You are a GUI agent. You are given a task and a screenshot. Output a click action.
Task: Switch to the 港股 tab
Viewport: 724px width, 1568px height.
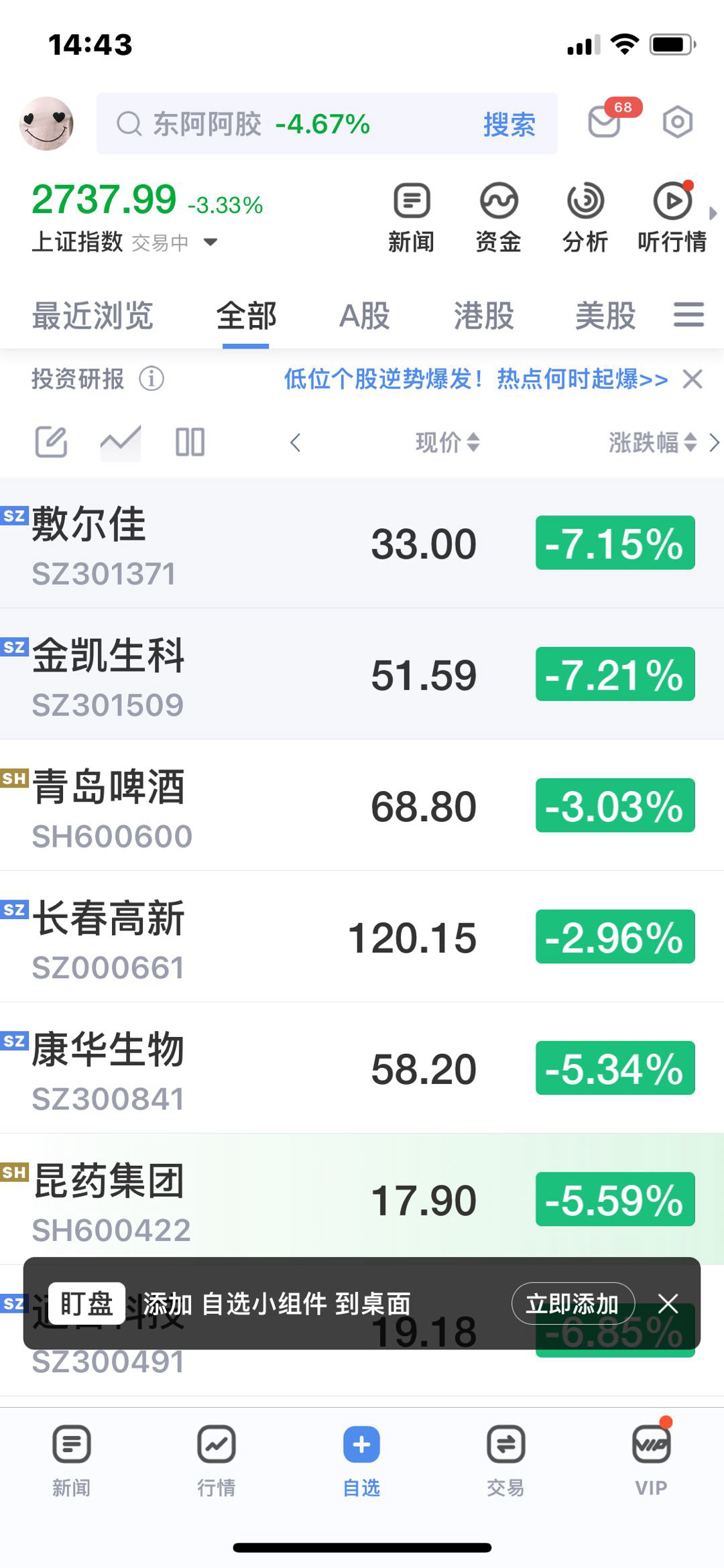pos(483,316)
